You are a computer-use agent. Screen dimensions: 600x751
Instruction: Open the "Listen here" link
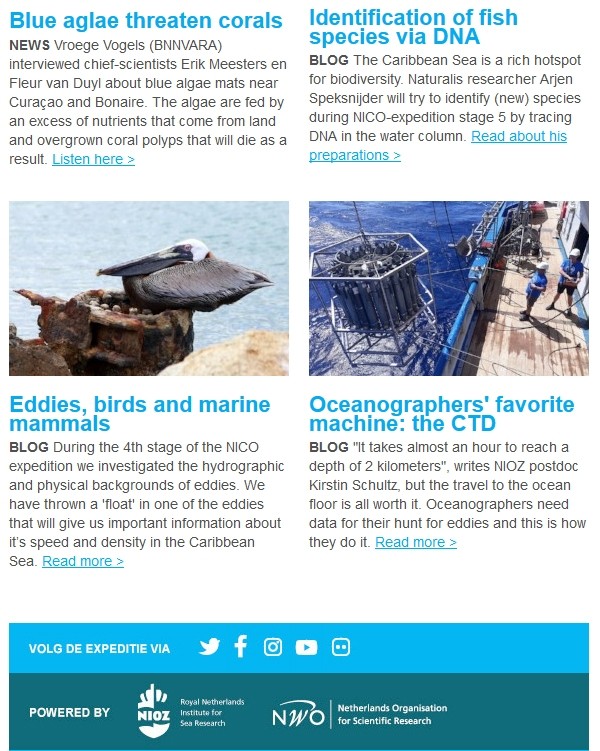click(x=93, y=159)
